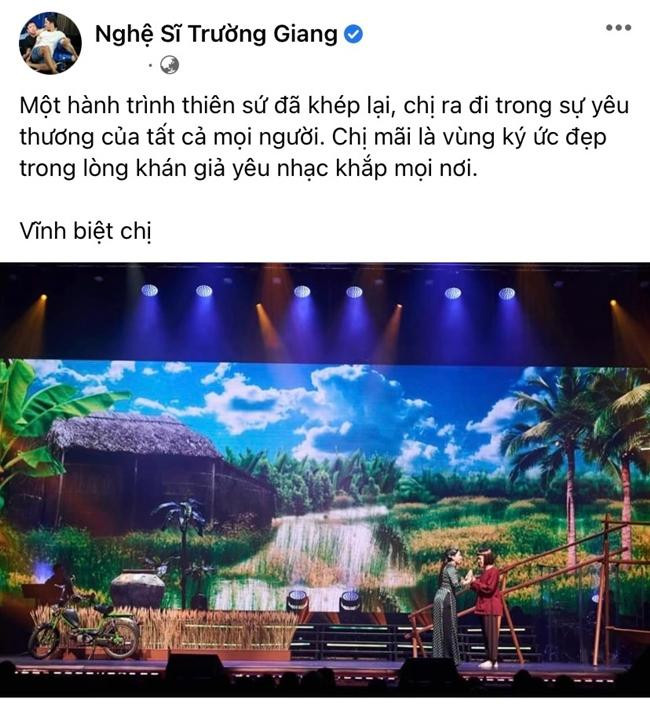The height and width of the screenshot is (709, 650).
Task: Open the post's three-dot options menu
Action: (618, 28)
